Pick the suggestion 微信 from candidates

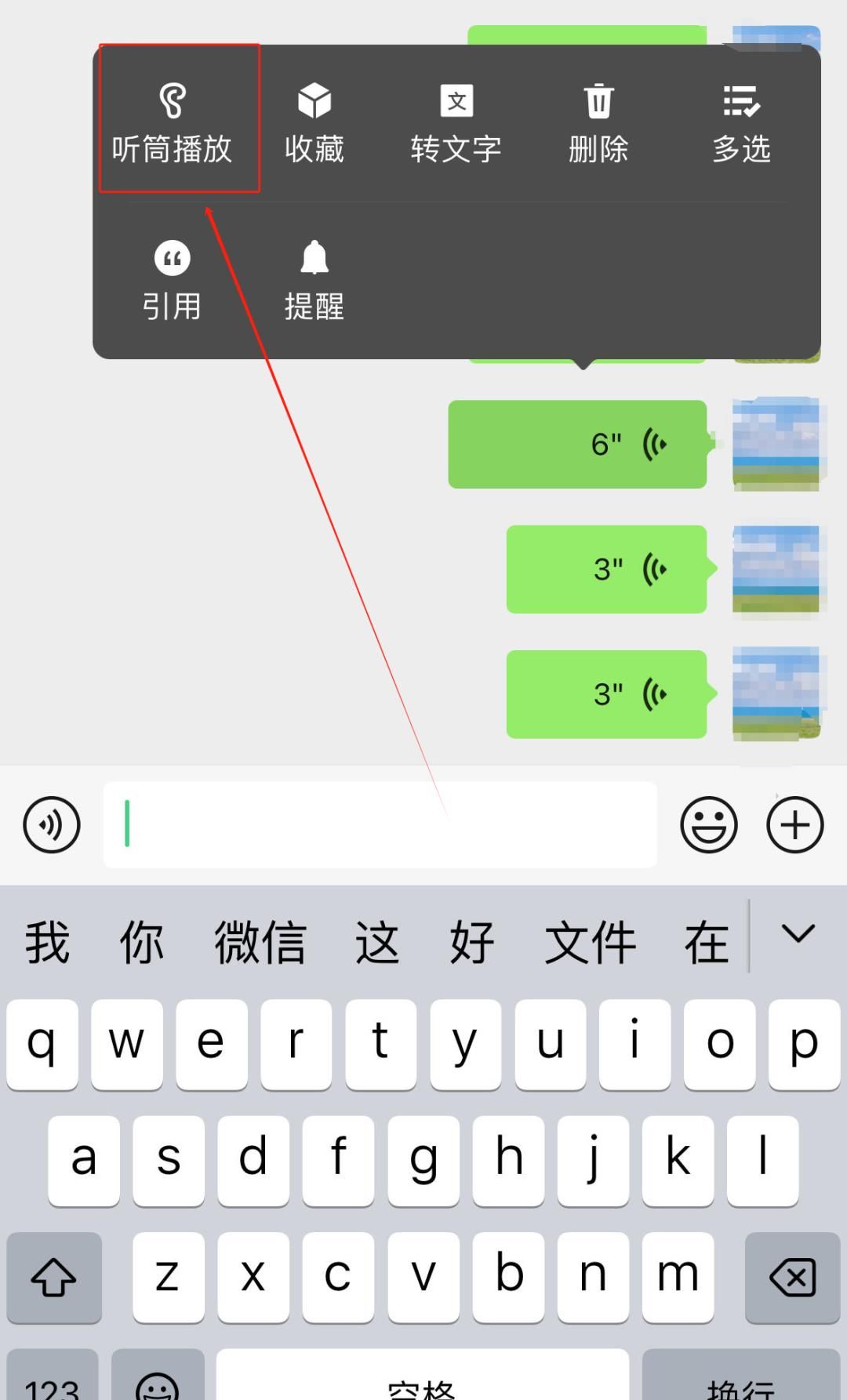260,941
